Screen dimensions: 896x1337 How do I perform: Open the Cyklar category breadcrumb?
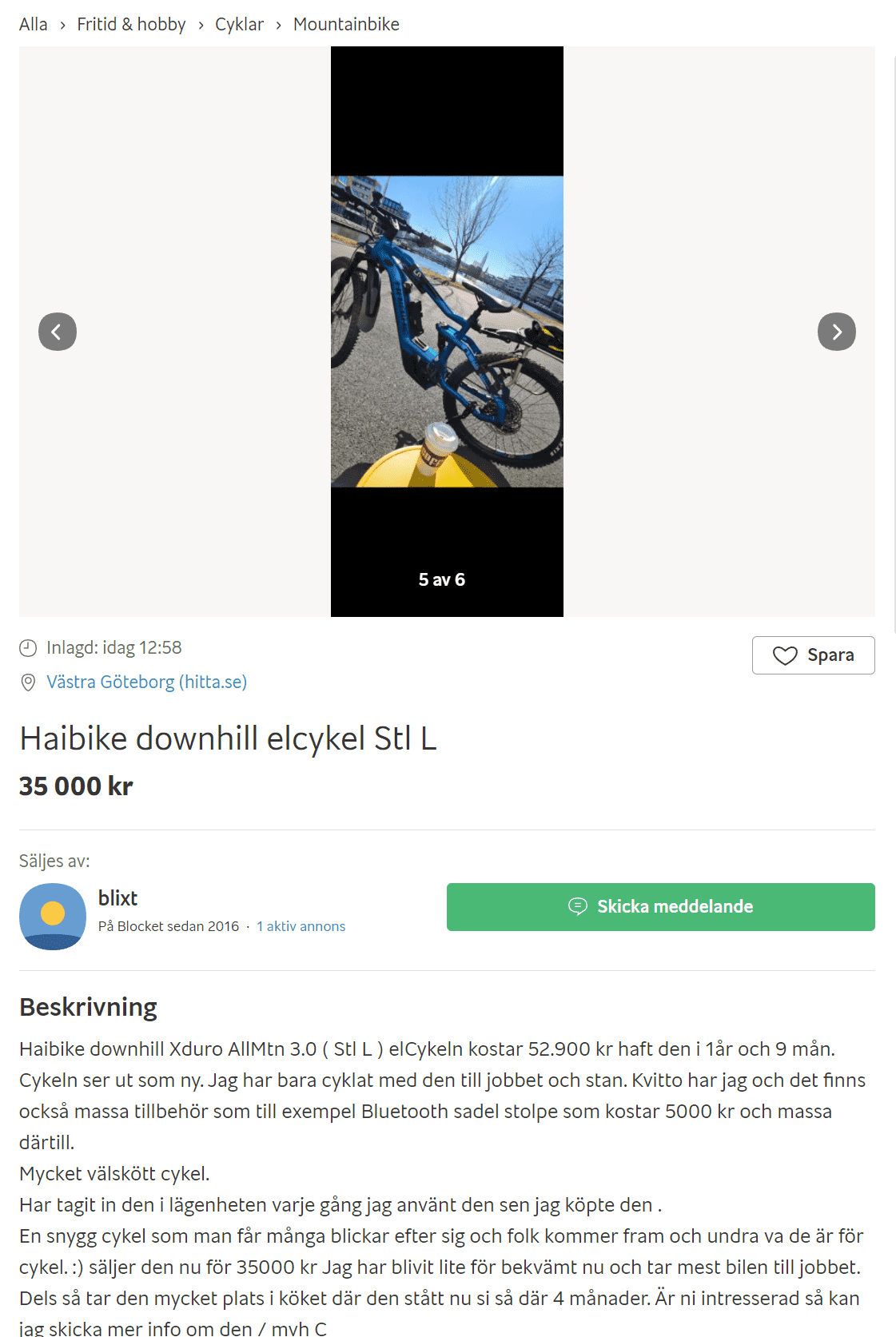(x=239, y=24)
